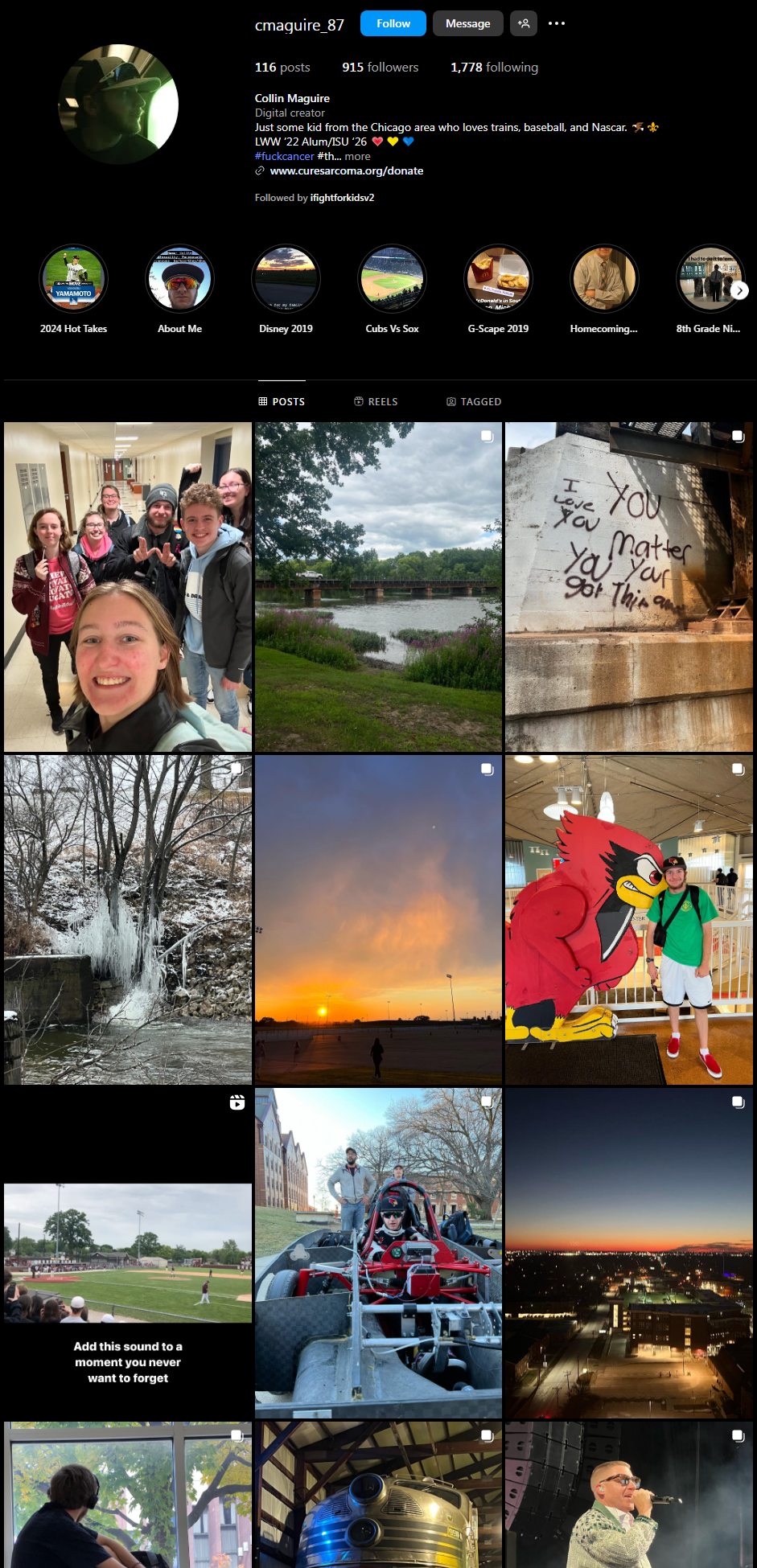The width and height of the screenshot is (757, 1568).
Task: Open similar accounts suggestions icon
Action: [x=523, y=23]
